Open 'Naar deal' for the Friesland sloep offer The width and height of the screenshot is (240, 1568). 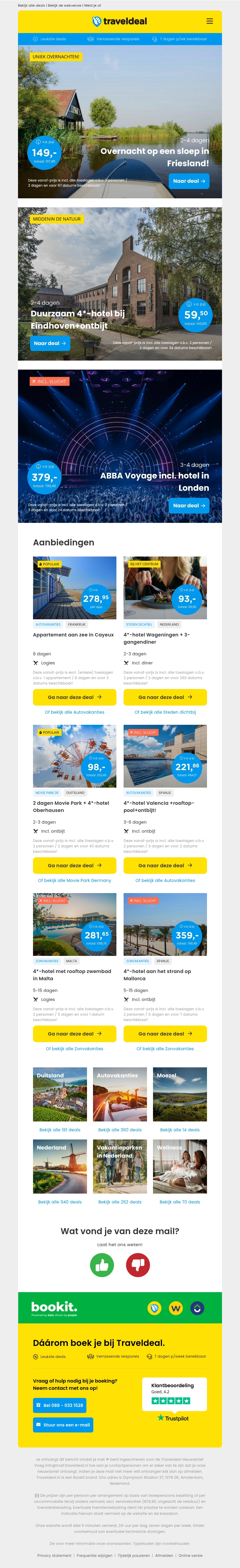pos(189,181)
